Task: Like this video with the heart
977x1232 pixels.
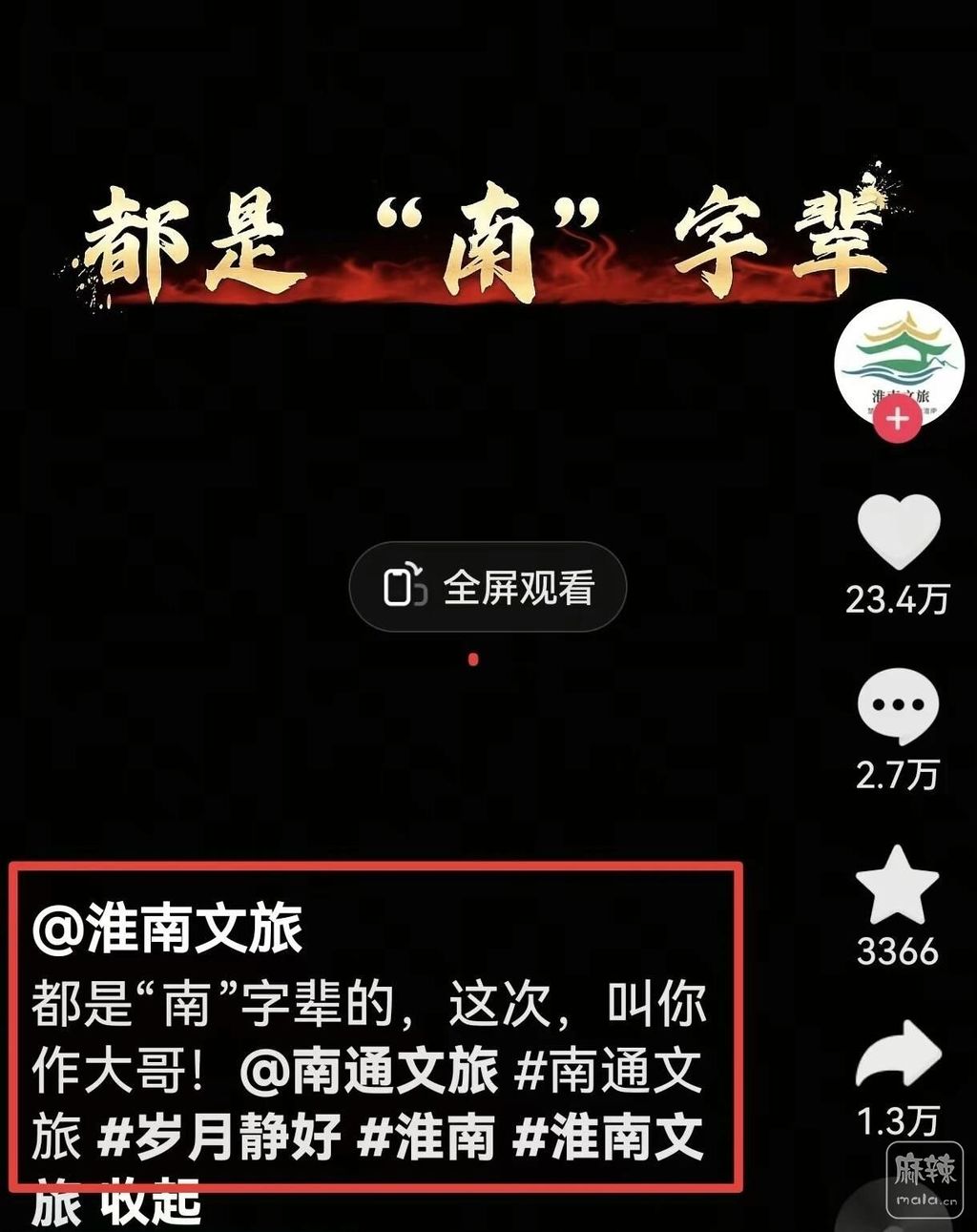Action: pyautogui.click(x=899, y=532)
